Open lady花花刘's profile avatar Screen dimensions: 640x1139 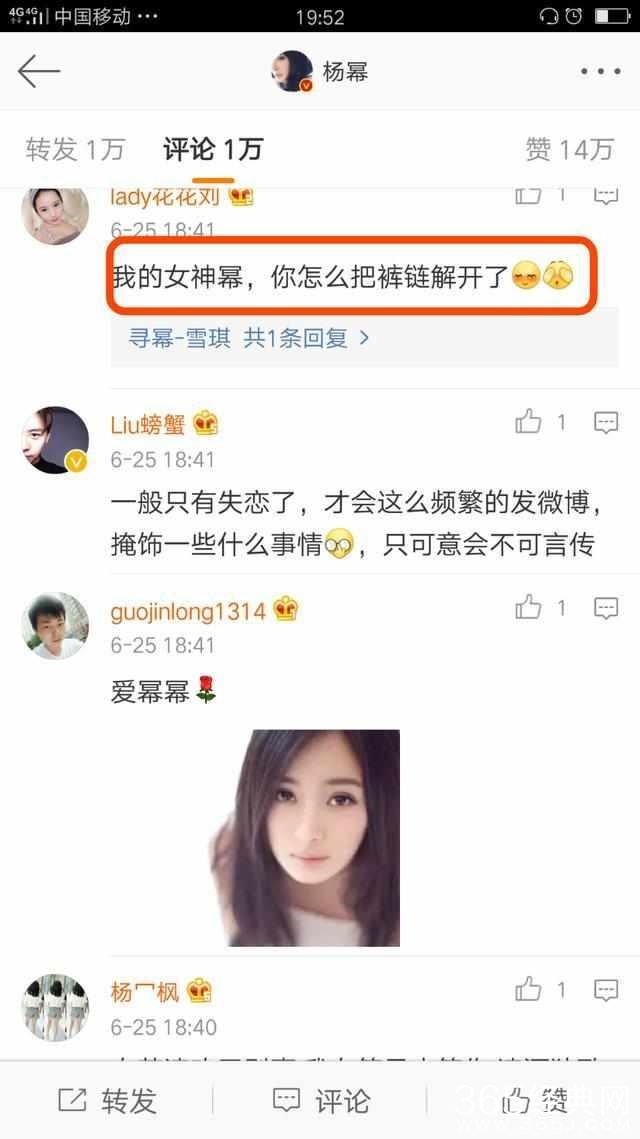click(55, 214)
